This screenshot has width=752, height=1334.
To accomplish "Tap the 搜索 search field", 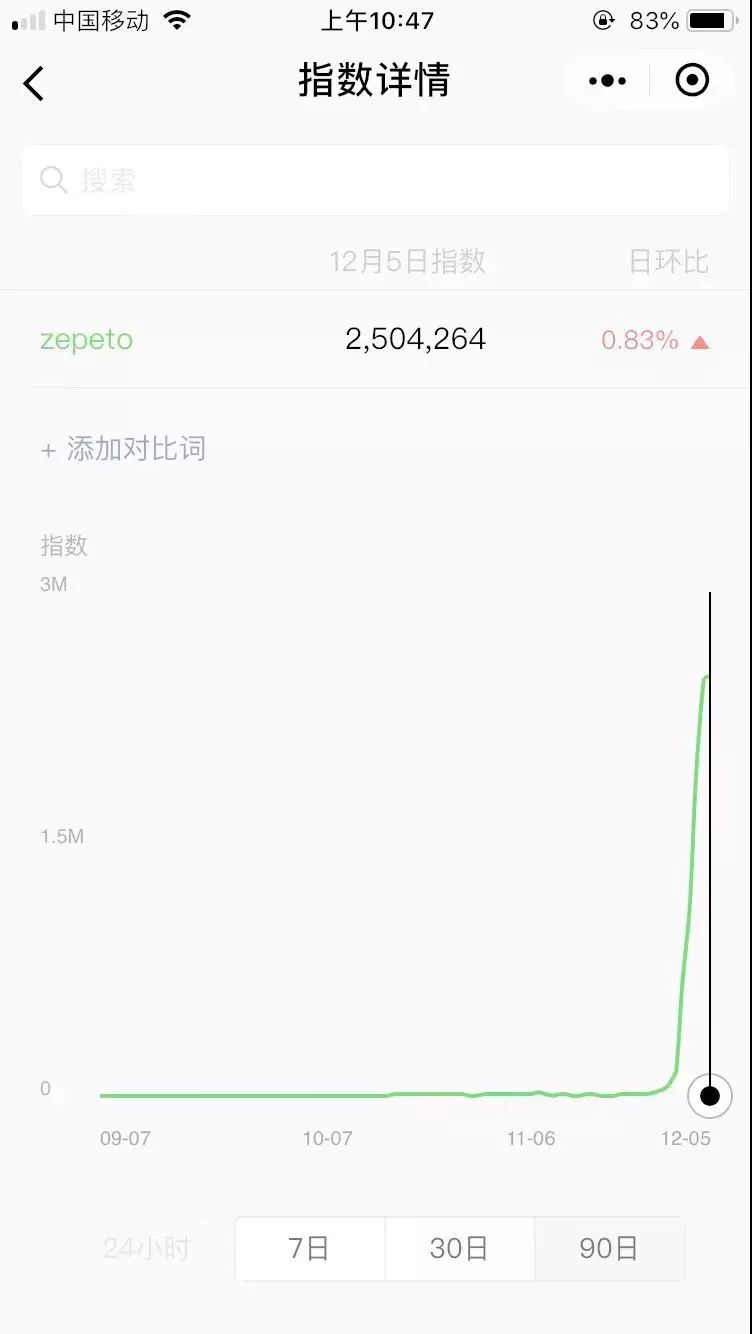I will coord(375,180).
